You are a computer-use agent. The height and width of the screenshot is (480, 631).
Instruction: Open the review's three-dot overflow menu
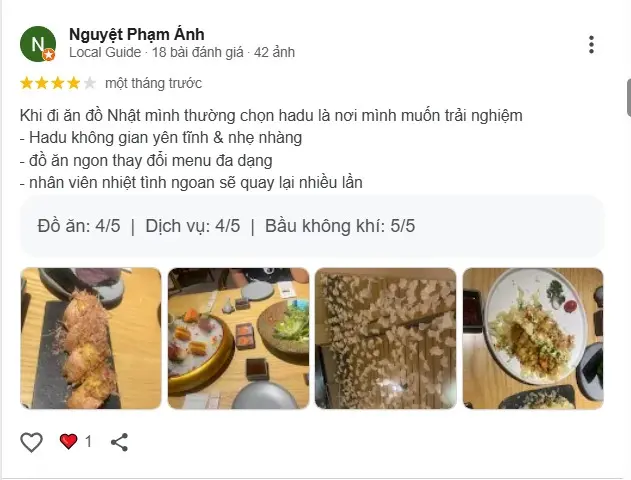tap(591, 45)
